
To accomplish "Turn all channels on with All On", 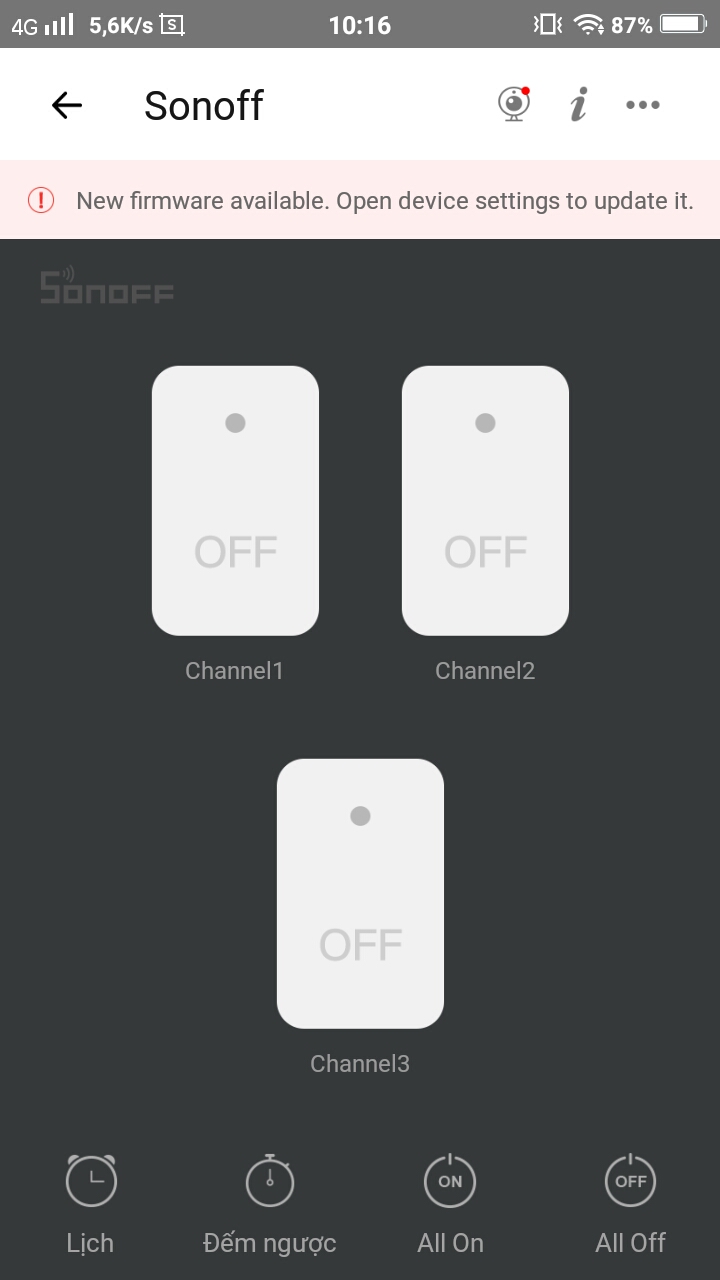I will point(450,1204).
